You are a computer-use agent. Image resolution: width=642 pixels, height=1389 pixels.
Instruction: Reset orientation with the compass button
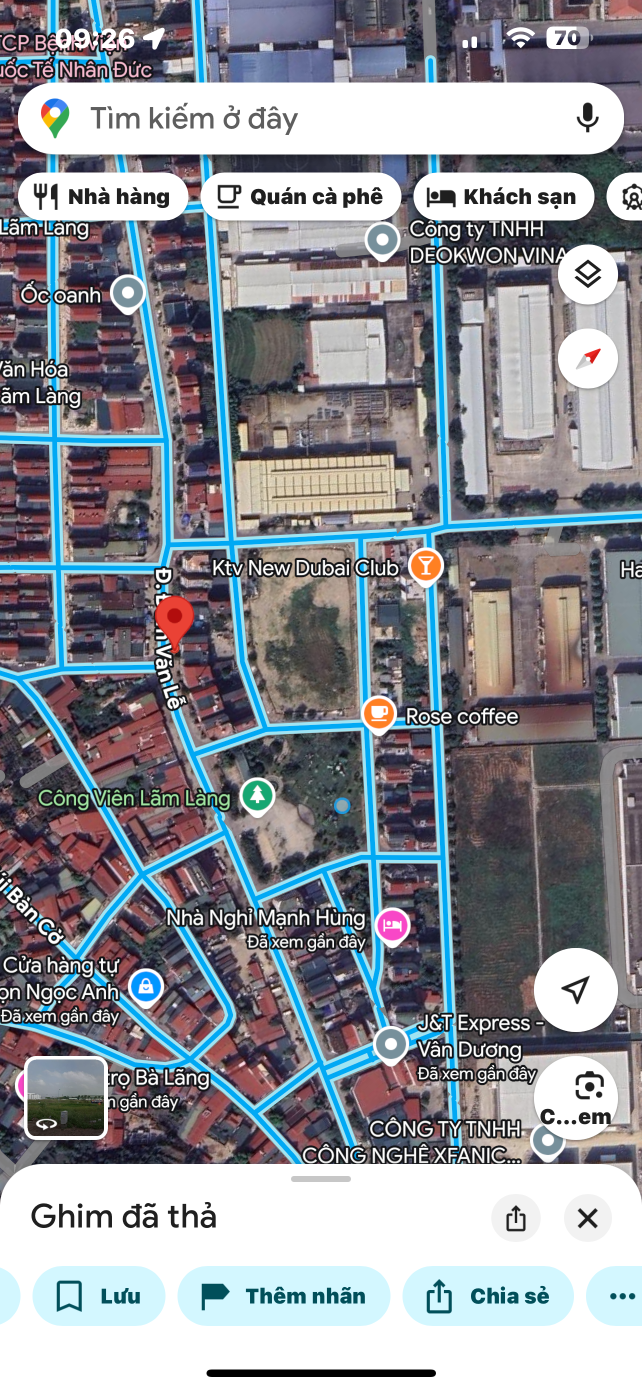pos(587,358)
